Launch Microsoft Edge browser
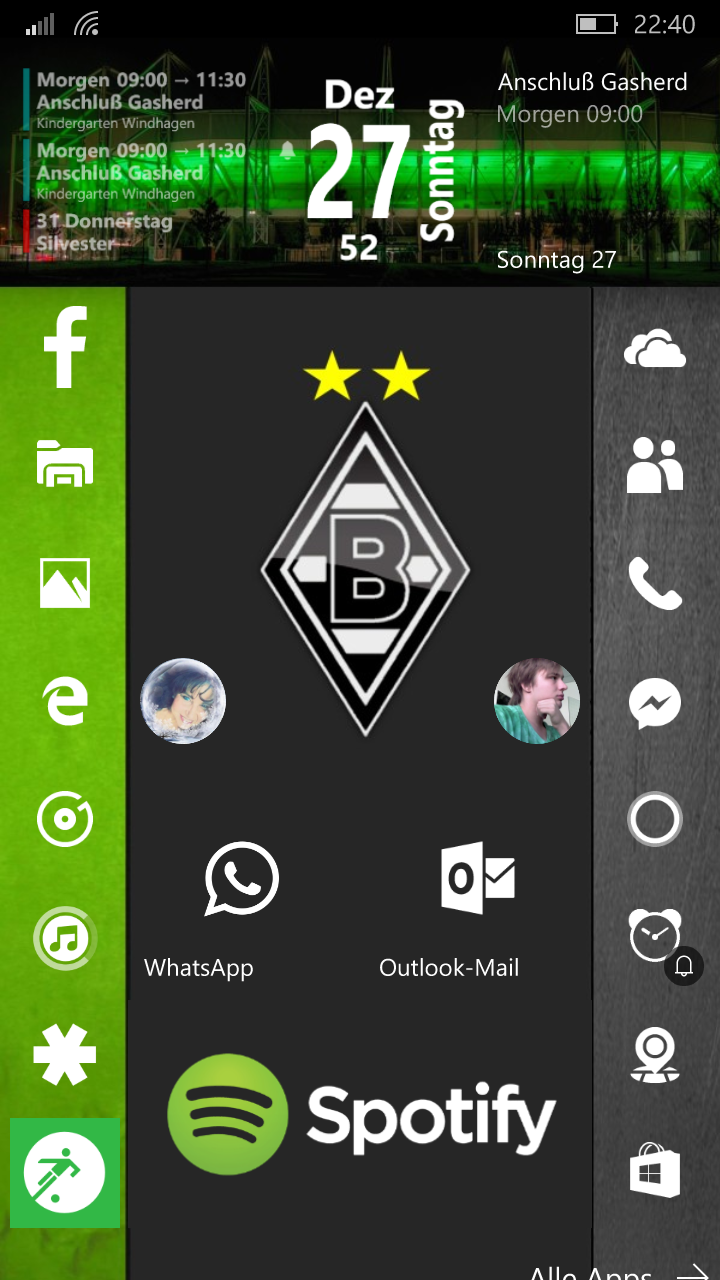This screenshot has height=1280, width=720. [65, 701]
